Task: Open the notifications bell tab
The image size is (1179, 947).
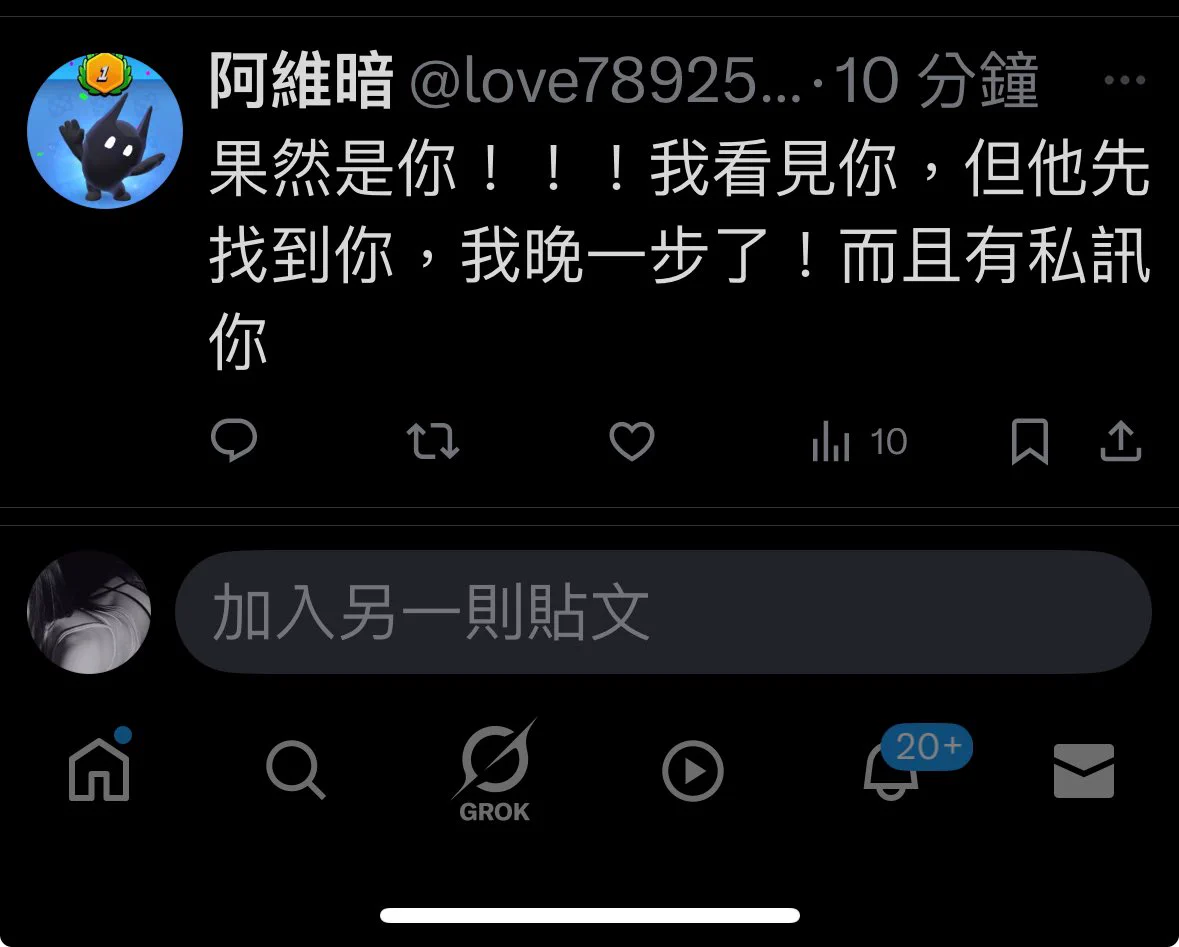Action: (x=890, y=772)
